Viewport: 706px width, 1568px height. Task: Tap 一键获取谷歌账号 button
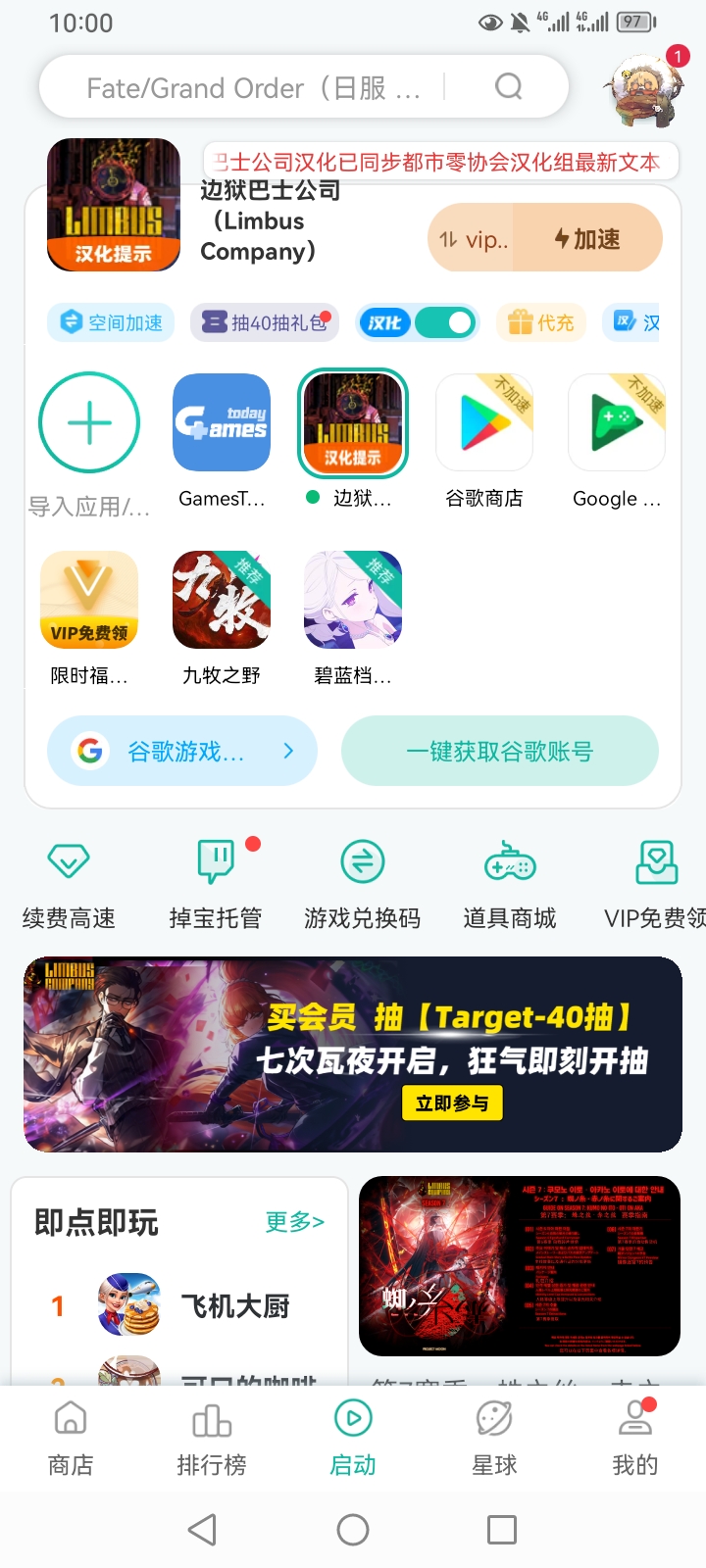click(x=499, y=752)
